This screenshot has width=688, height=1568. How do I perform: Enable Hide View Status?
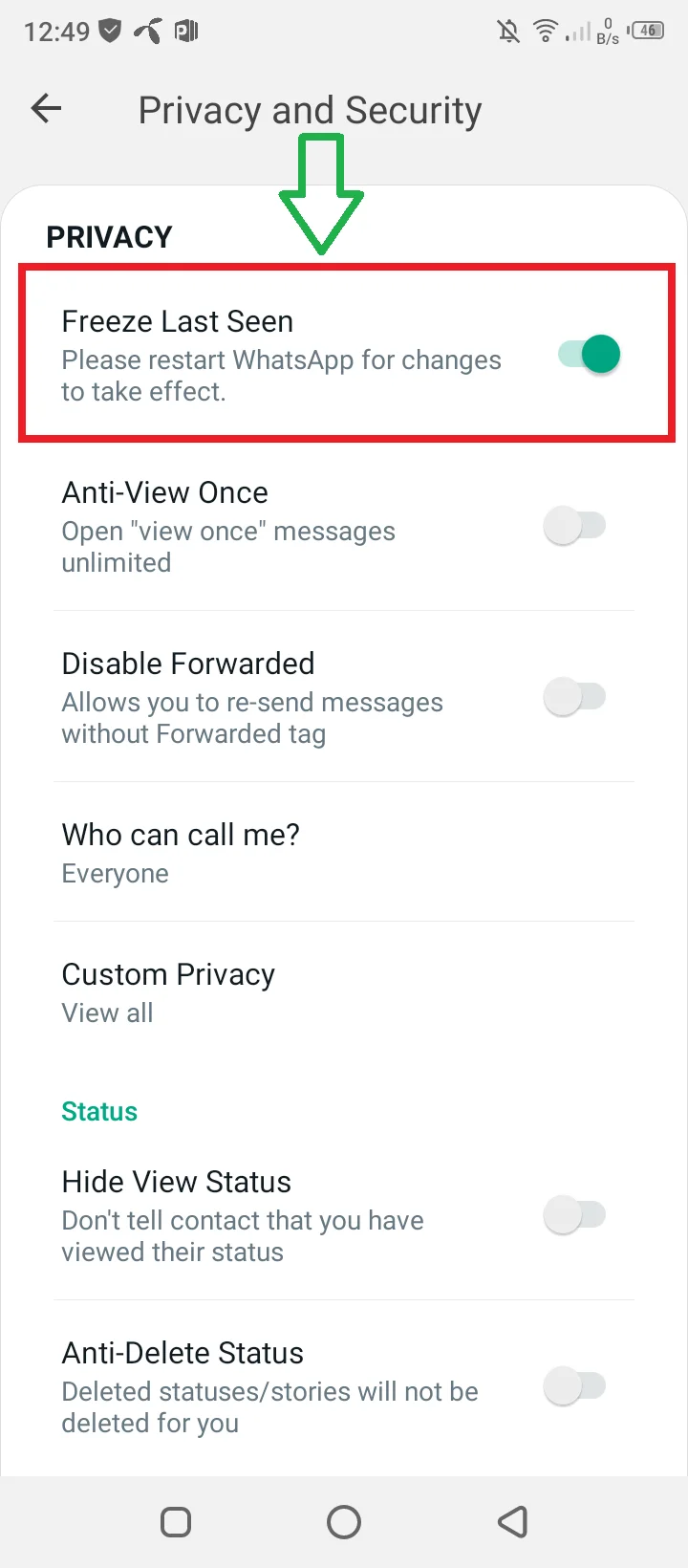click(x=575, y=1216)
